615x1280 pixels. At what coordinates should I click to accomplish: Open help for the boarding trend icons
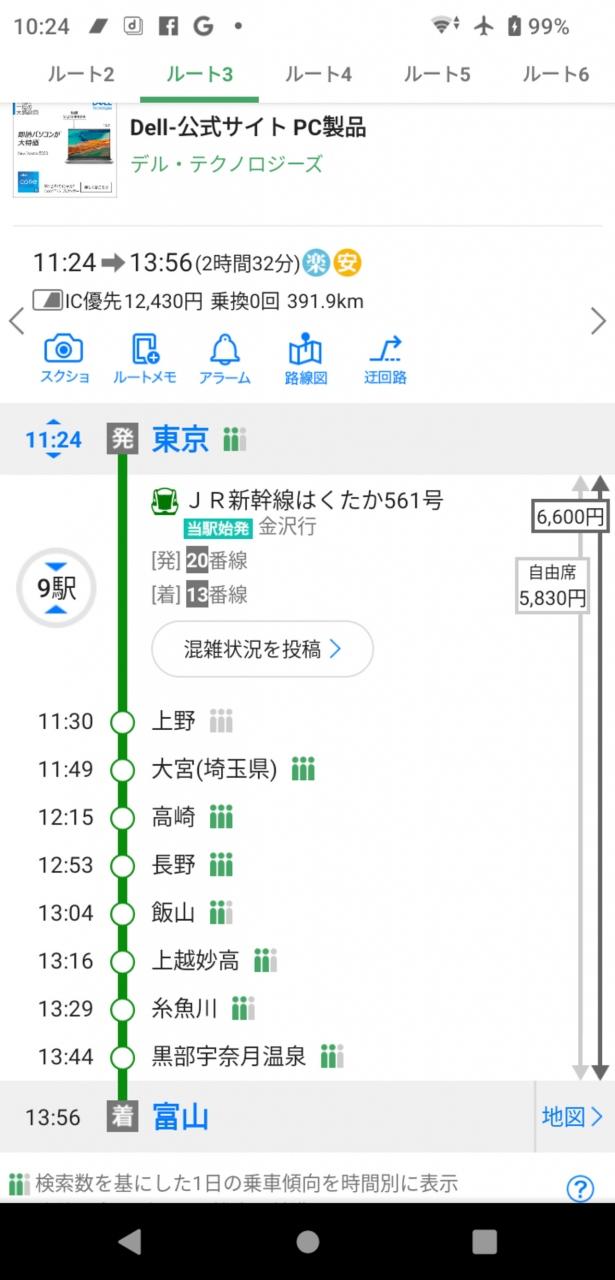(x=580, y=1188)
